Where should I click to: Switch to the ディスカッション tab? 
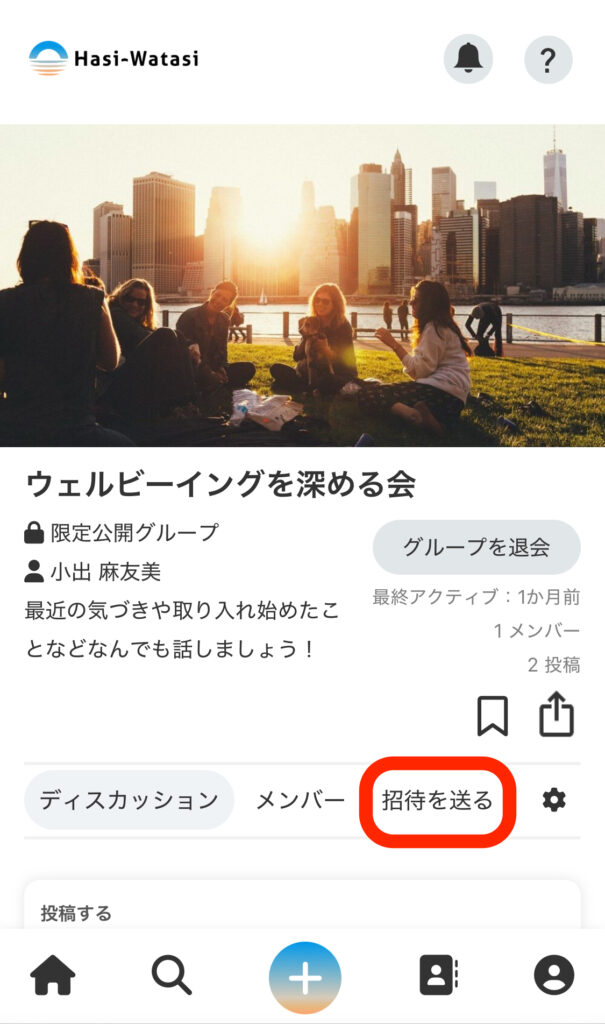pos(129,800)
